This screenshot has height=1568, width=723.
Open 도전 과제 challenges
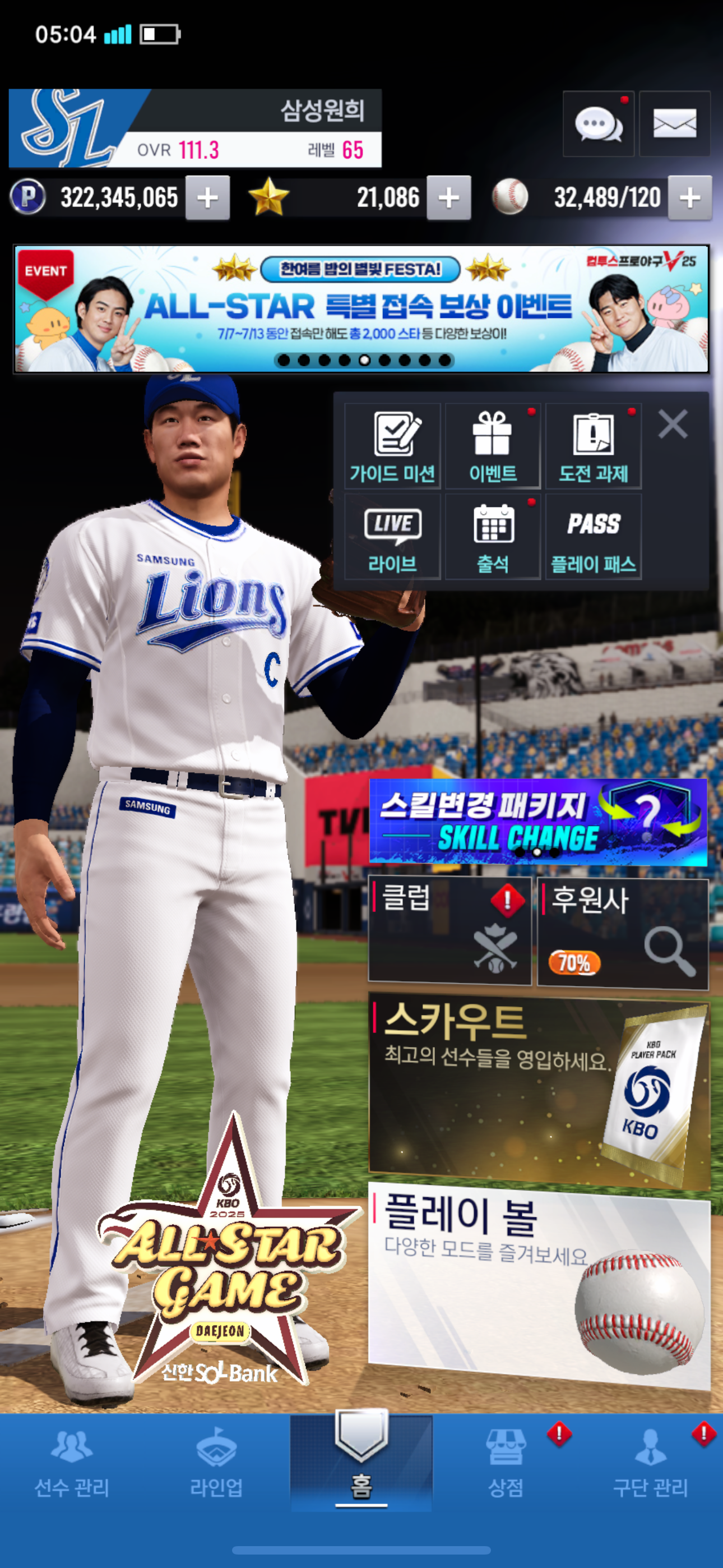[x=594, y=446]
